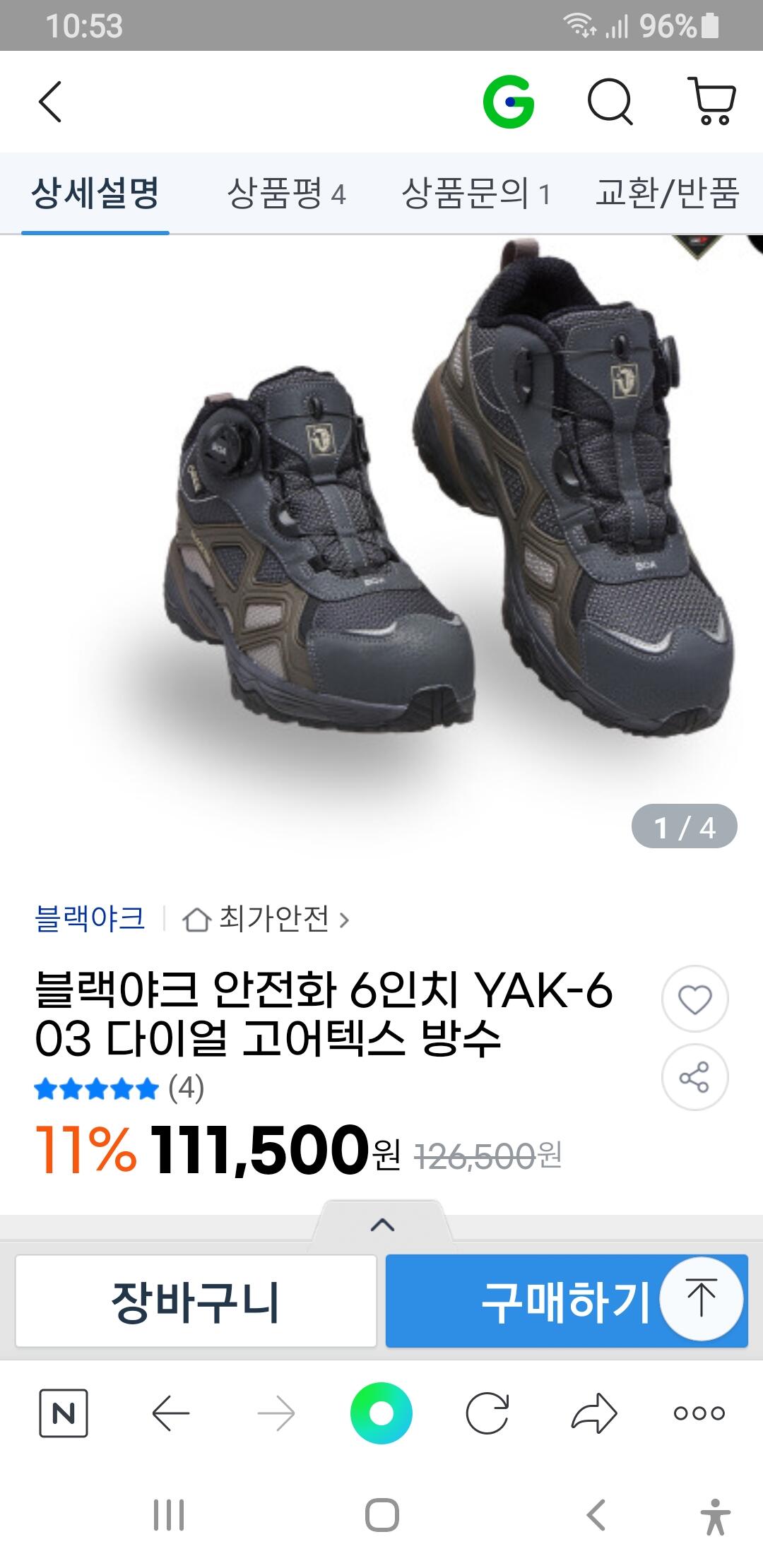This screenshot has height=1568, width=763.
Task: Add product to wishlist with heart
Action: coord(694,999)
